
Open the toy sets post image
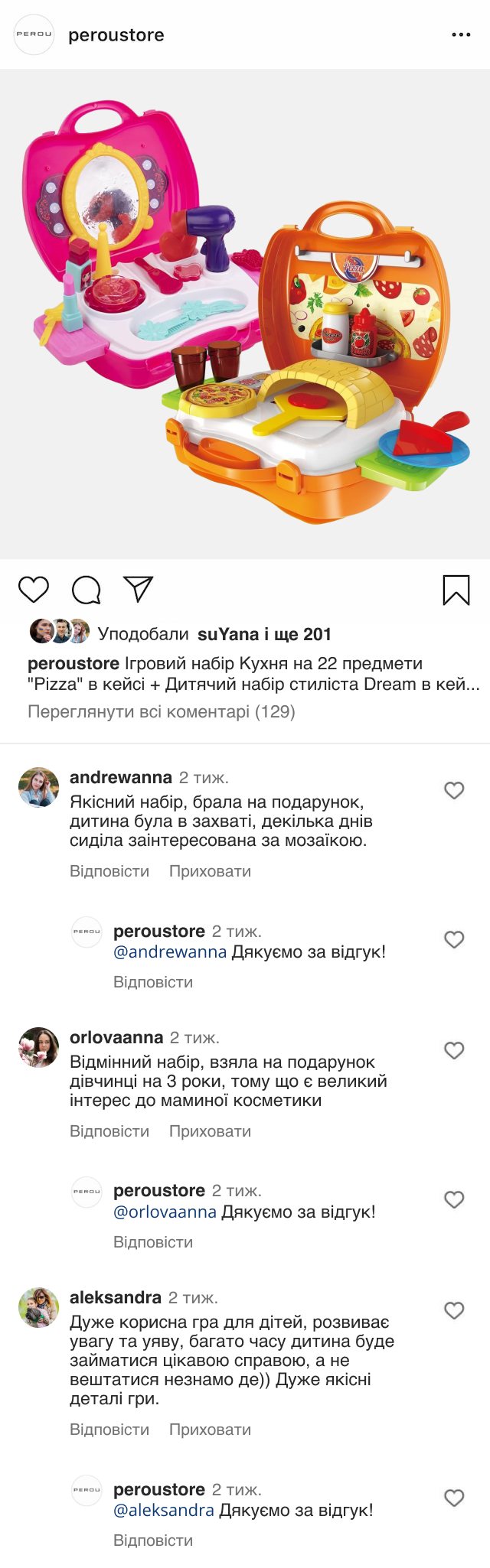click(245, 314)
